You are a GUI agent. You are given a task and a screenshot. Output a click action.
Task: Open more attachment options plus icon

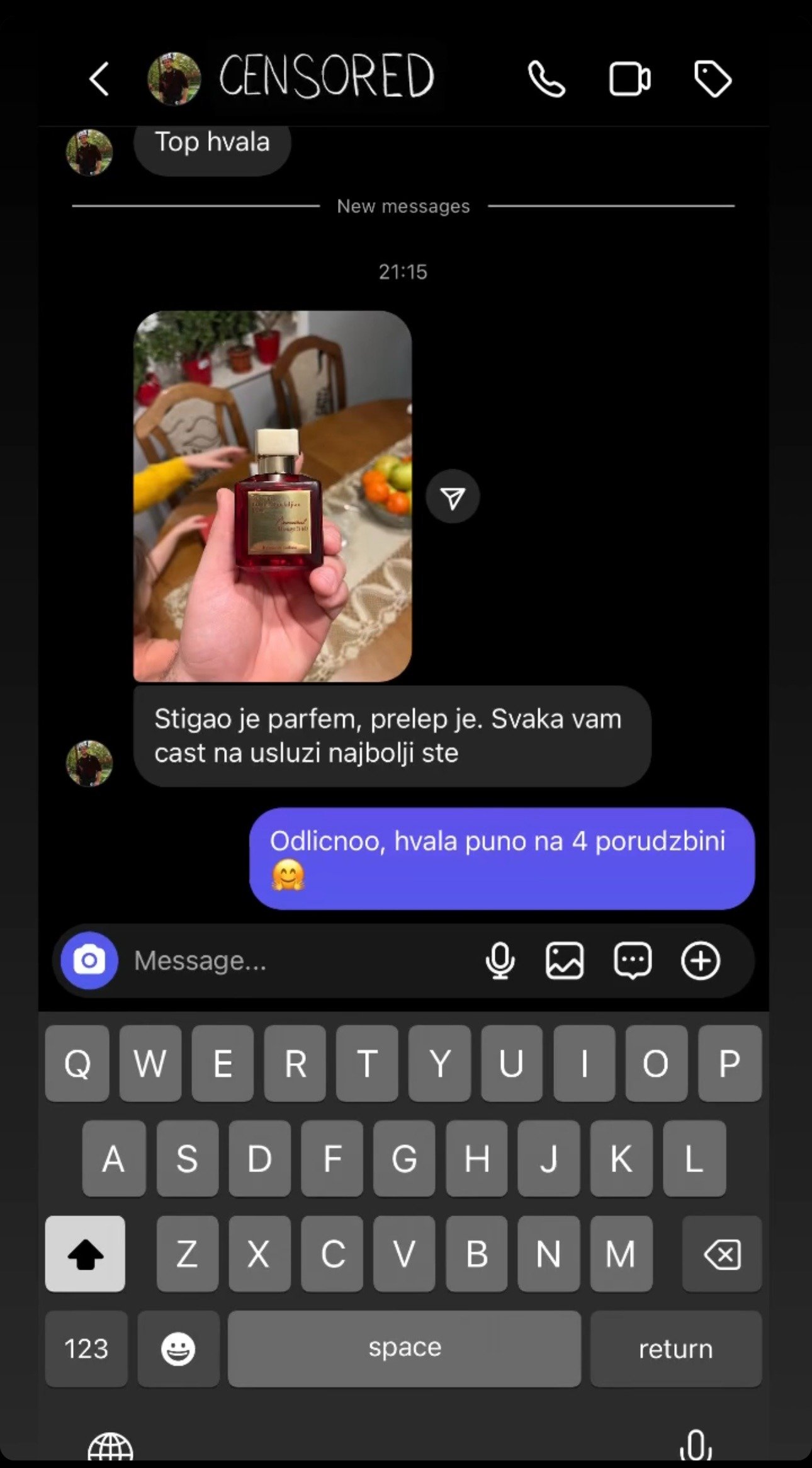point(701,960)
